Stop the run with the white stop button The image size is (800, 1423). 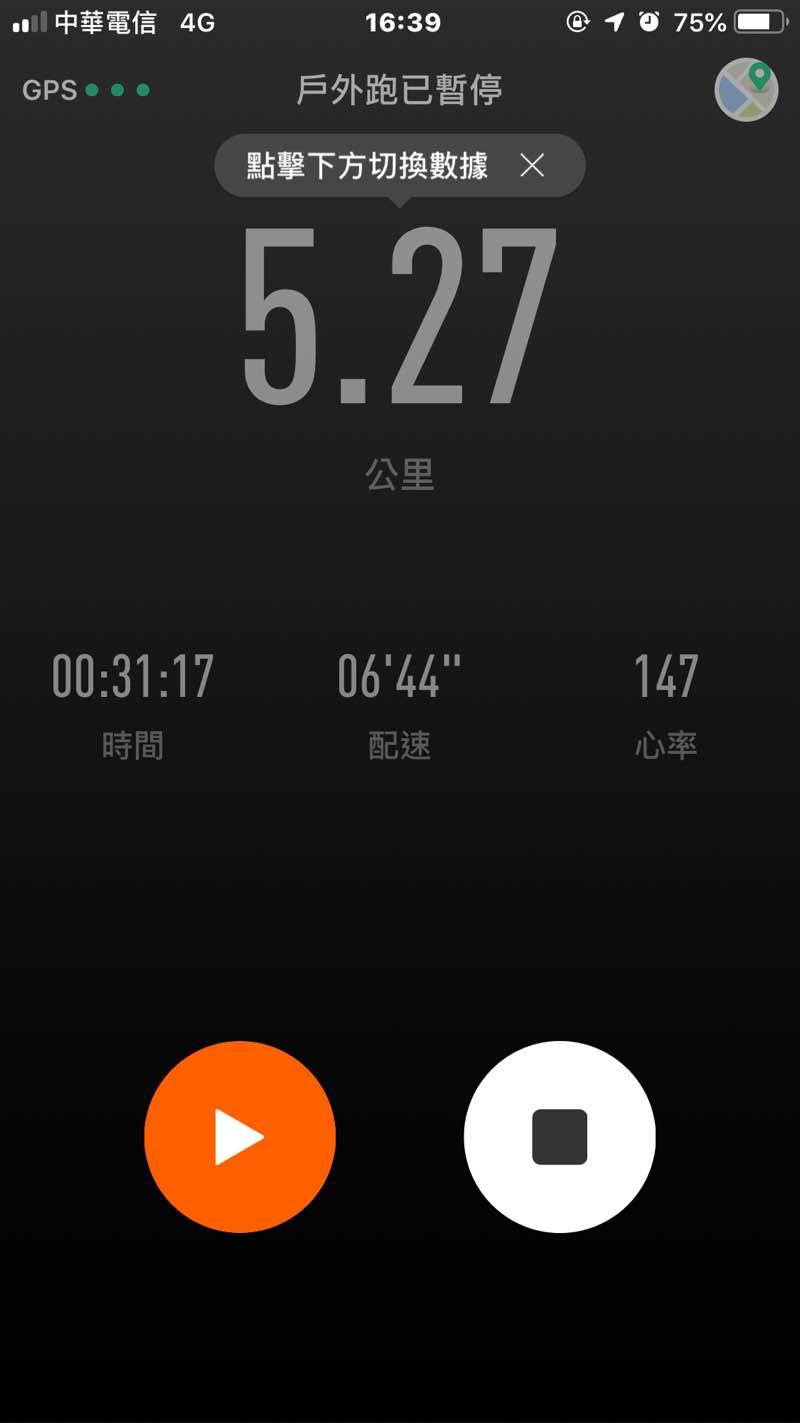560,1137
